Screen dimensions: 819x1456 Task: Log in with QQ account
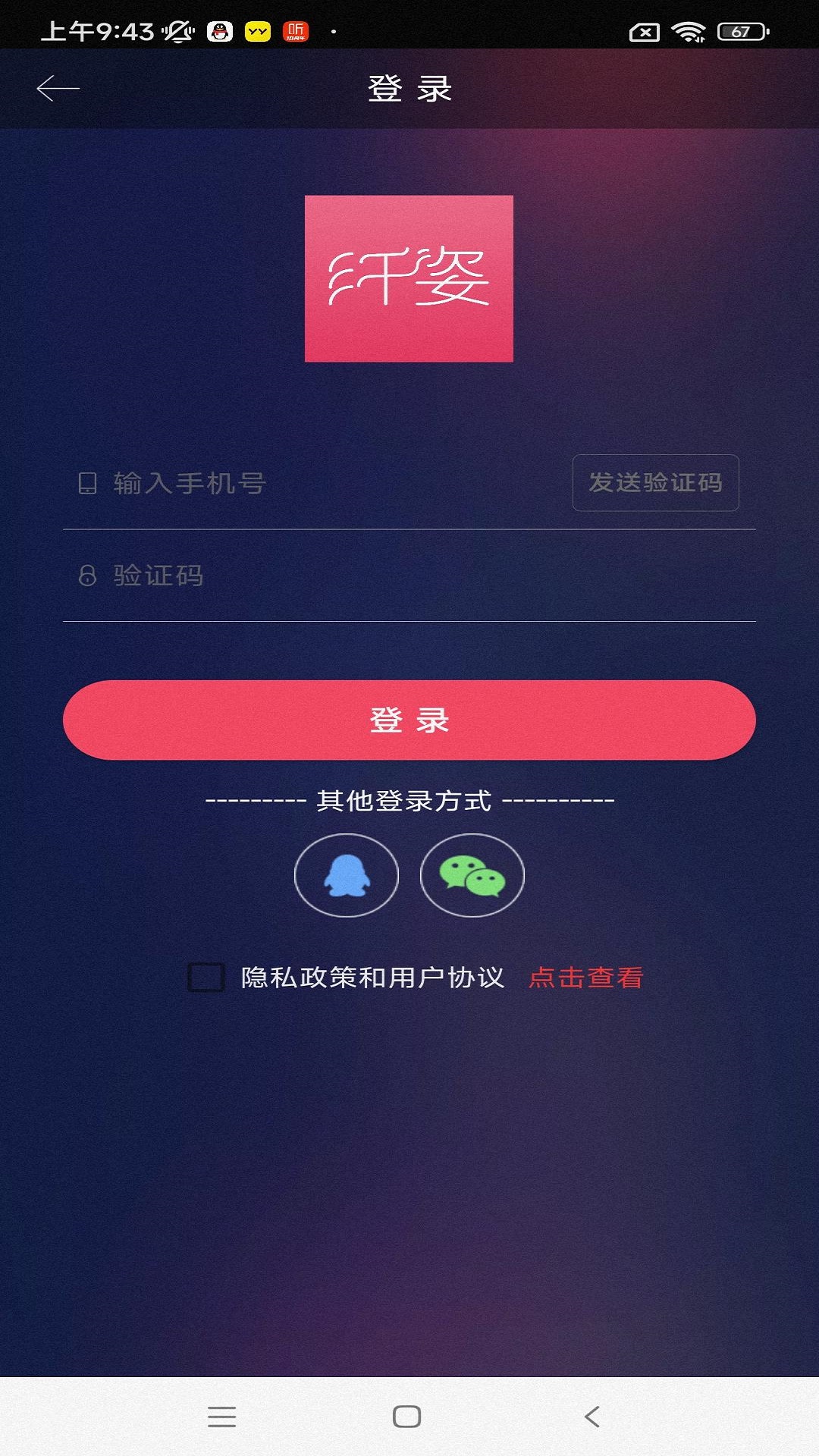click(x=347, y=875)
